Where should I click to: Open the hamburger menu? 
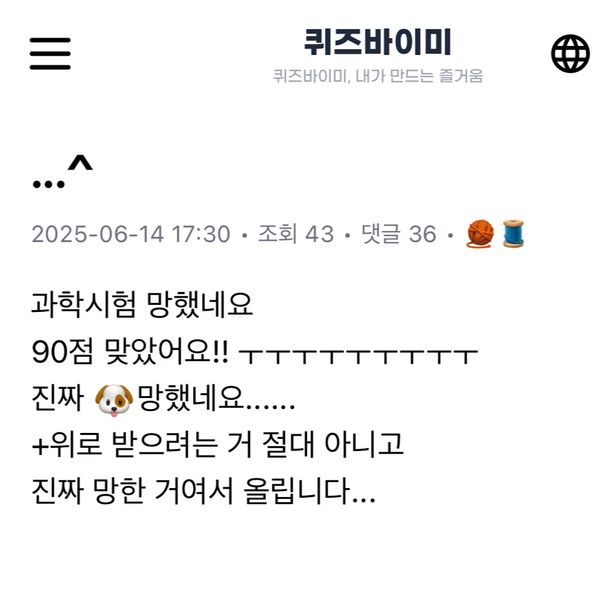[x=50, y=53]
